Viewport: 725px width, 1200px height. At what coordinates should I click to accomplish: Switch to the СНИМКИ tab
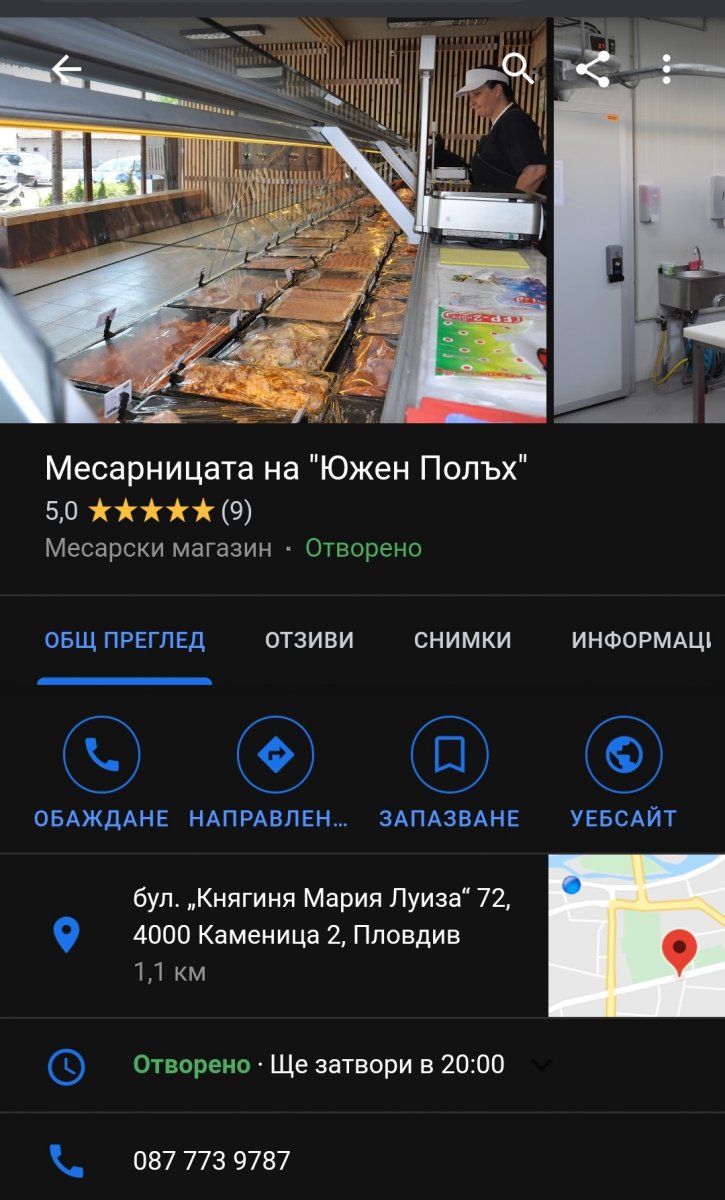462,640
